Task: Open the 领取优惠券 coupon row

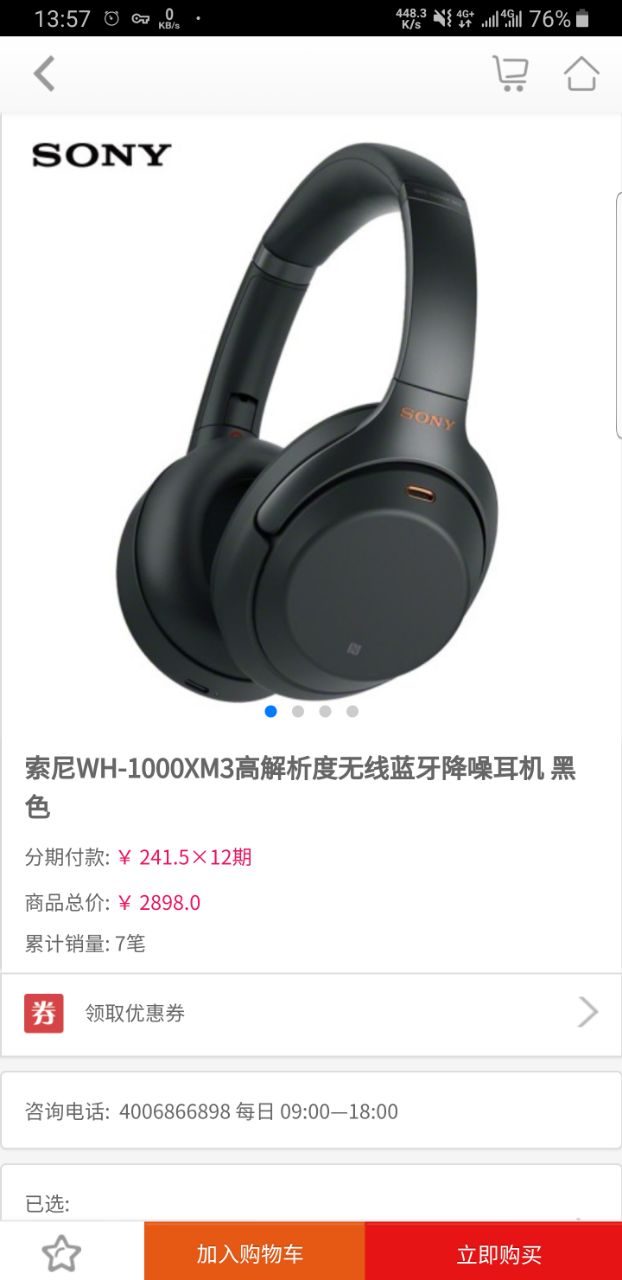Action: tap(310, 1013)
